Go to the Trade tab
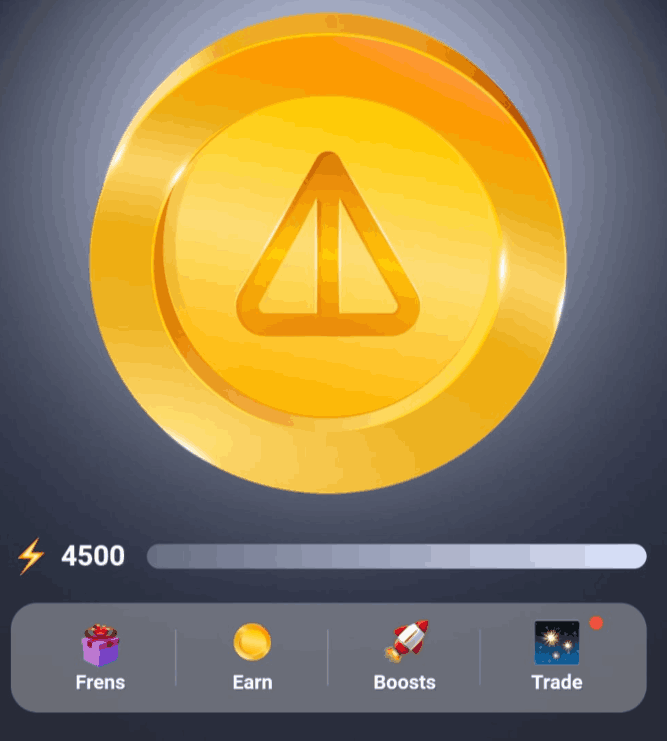This screenshot has height=741, width=667. [557, 657]
